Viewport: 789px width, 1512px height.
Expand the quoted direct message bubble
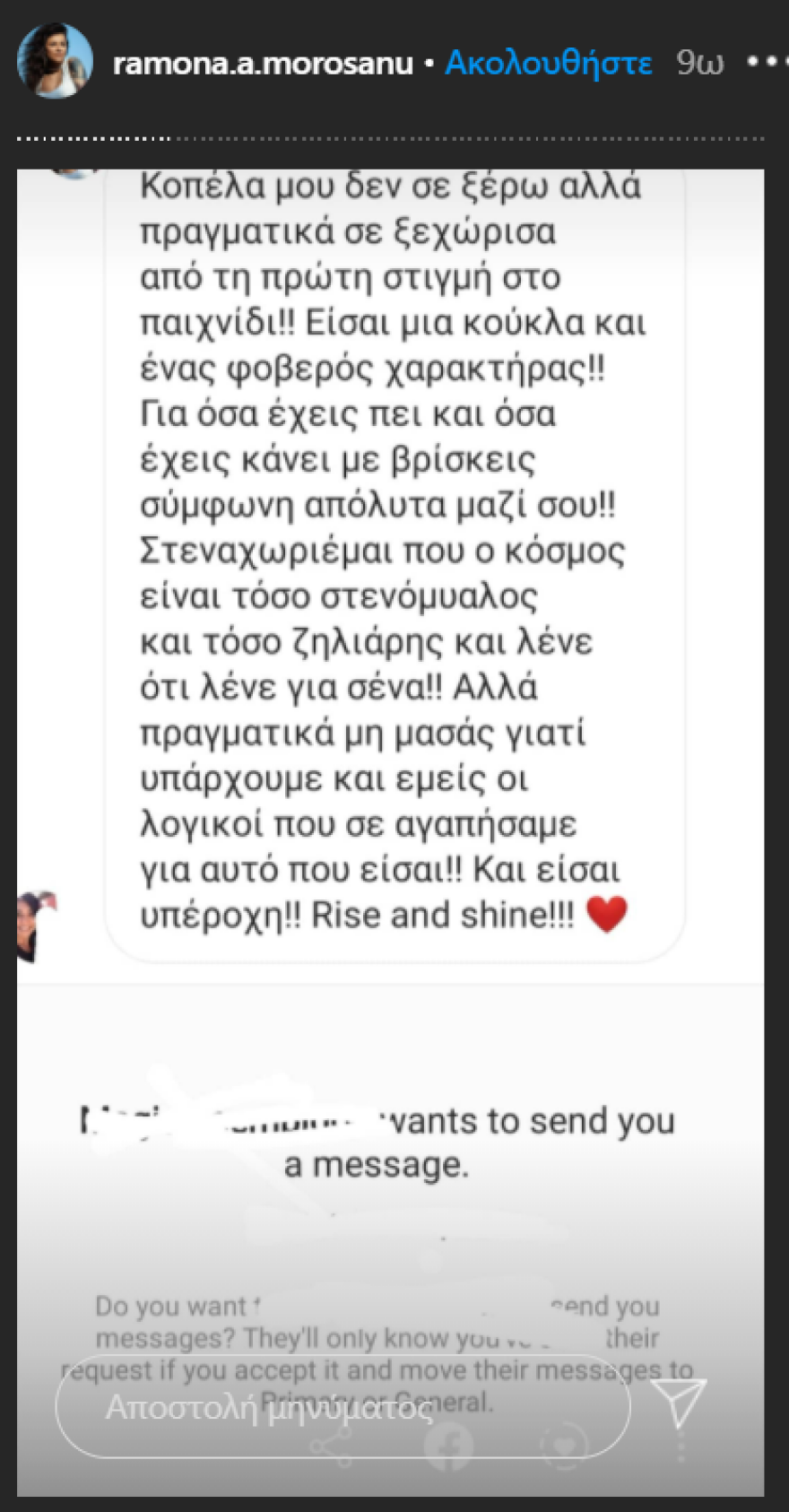click(390, 547)
